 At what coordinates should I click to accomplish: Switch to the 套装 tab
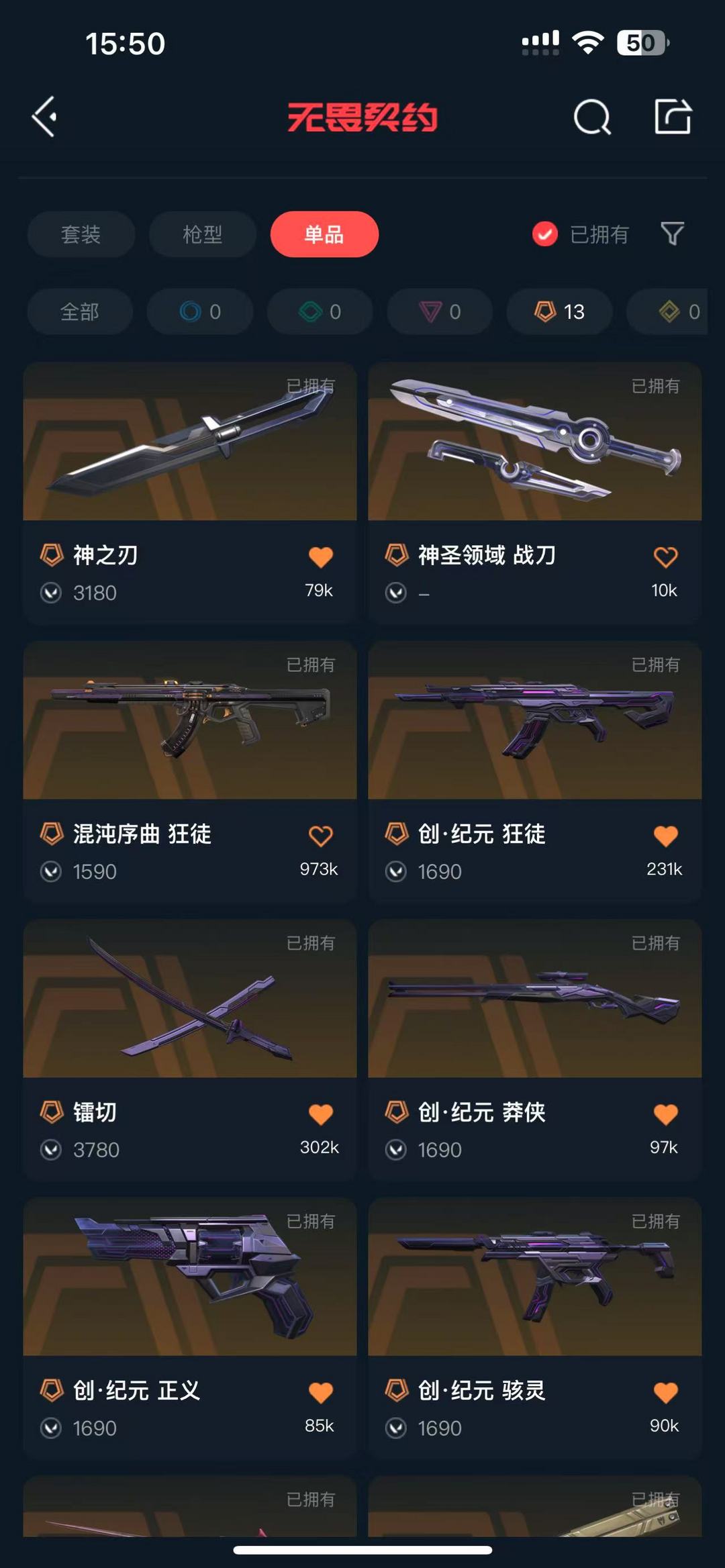click(81, 234)
